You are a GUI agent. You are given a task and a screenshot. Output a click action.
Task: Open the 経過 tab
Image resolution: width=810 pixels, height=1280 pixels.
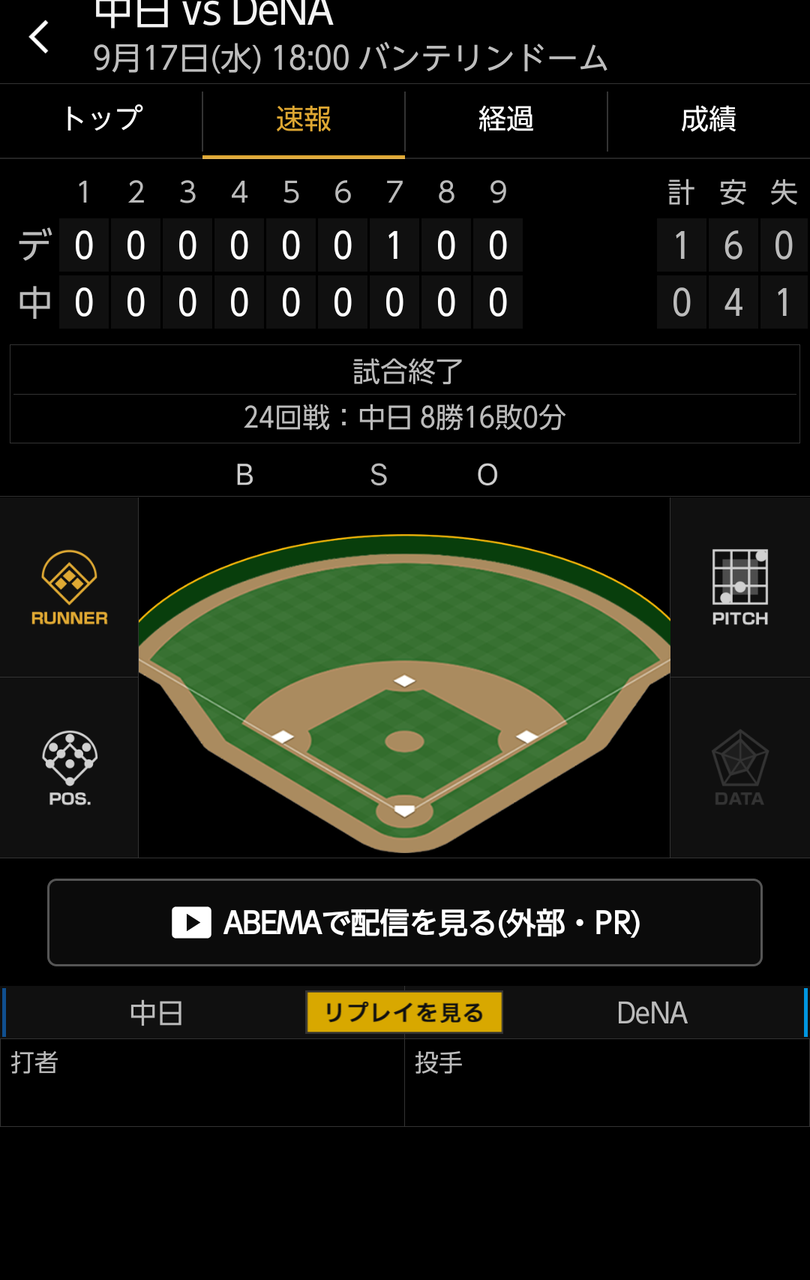click(506, 120)
